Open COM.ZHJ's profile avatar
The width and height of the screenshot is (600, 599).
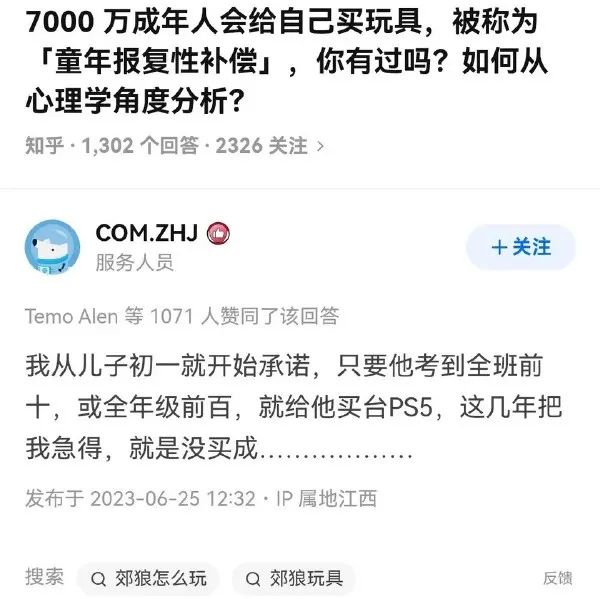[52, 247]
